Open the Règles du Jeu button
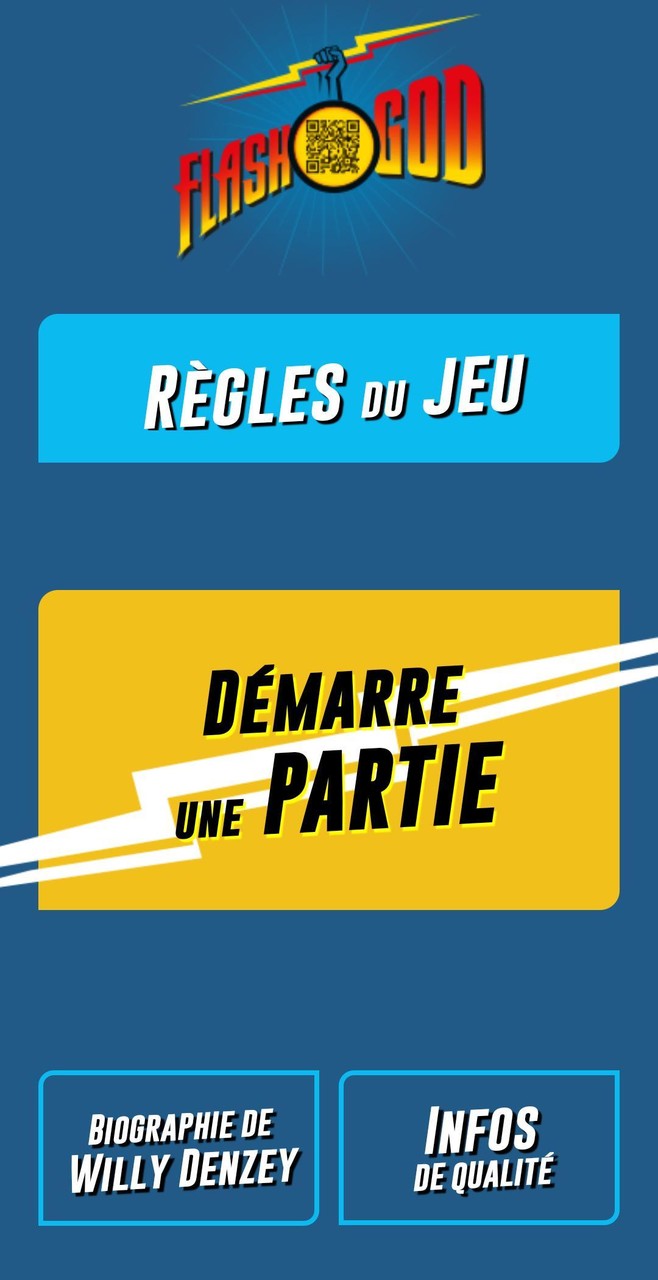 (329, 388)
